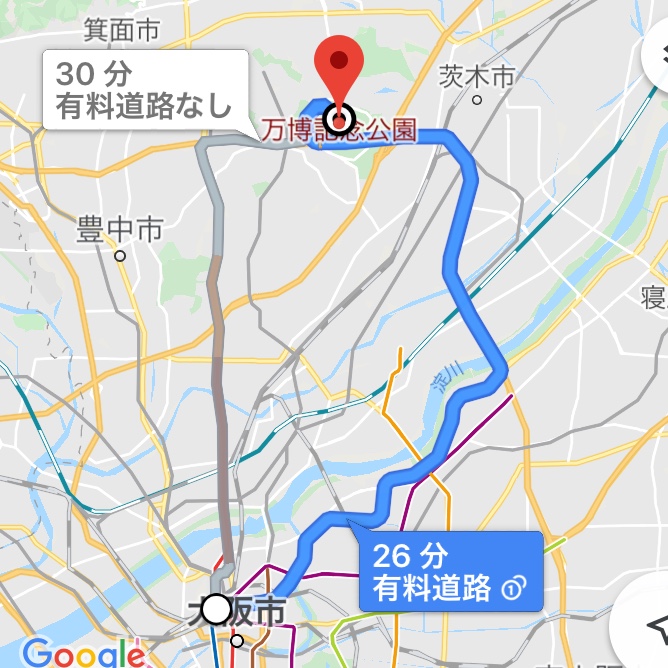Tap the 26 分 有料道路 route label
This screenshot has height=668, width=668.
click(x=448, y=572)
